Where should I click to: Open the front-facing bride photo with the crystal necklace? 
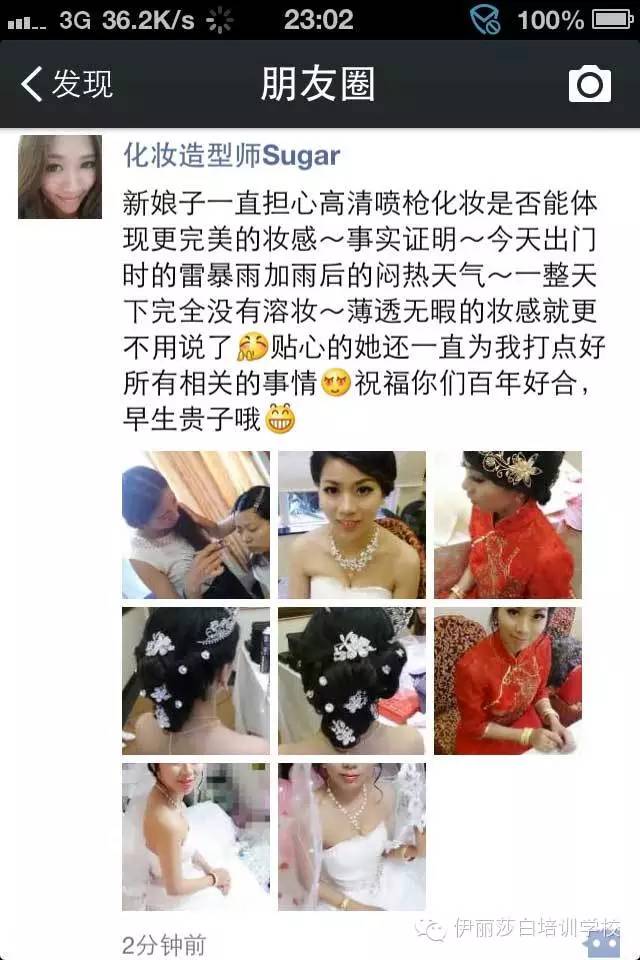tap(352, 525)
